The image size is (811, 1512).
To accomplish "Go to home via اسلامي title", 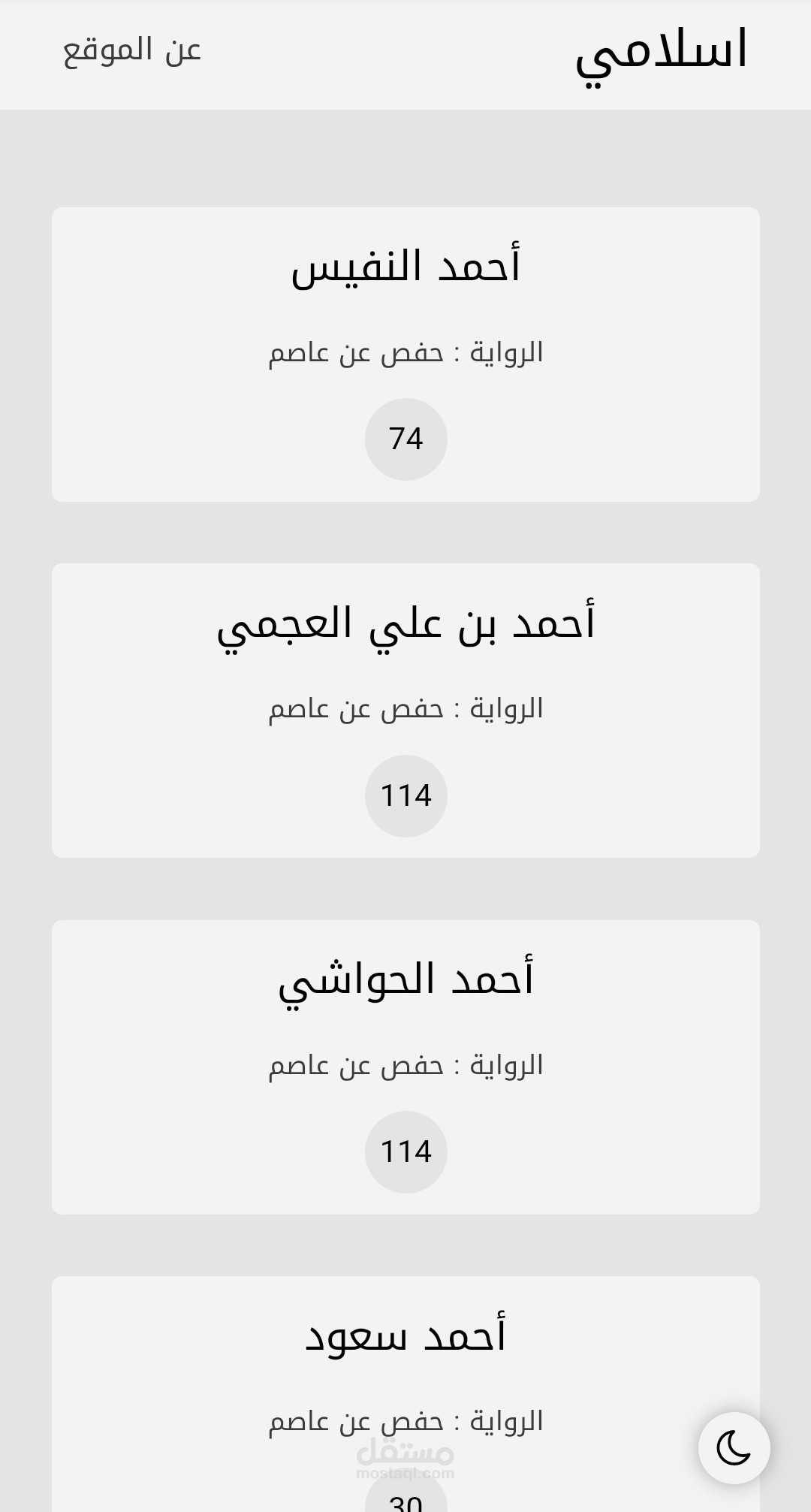I will (x=661, y=51).
